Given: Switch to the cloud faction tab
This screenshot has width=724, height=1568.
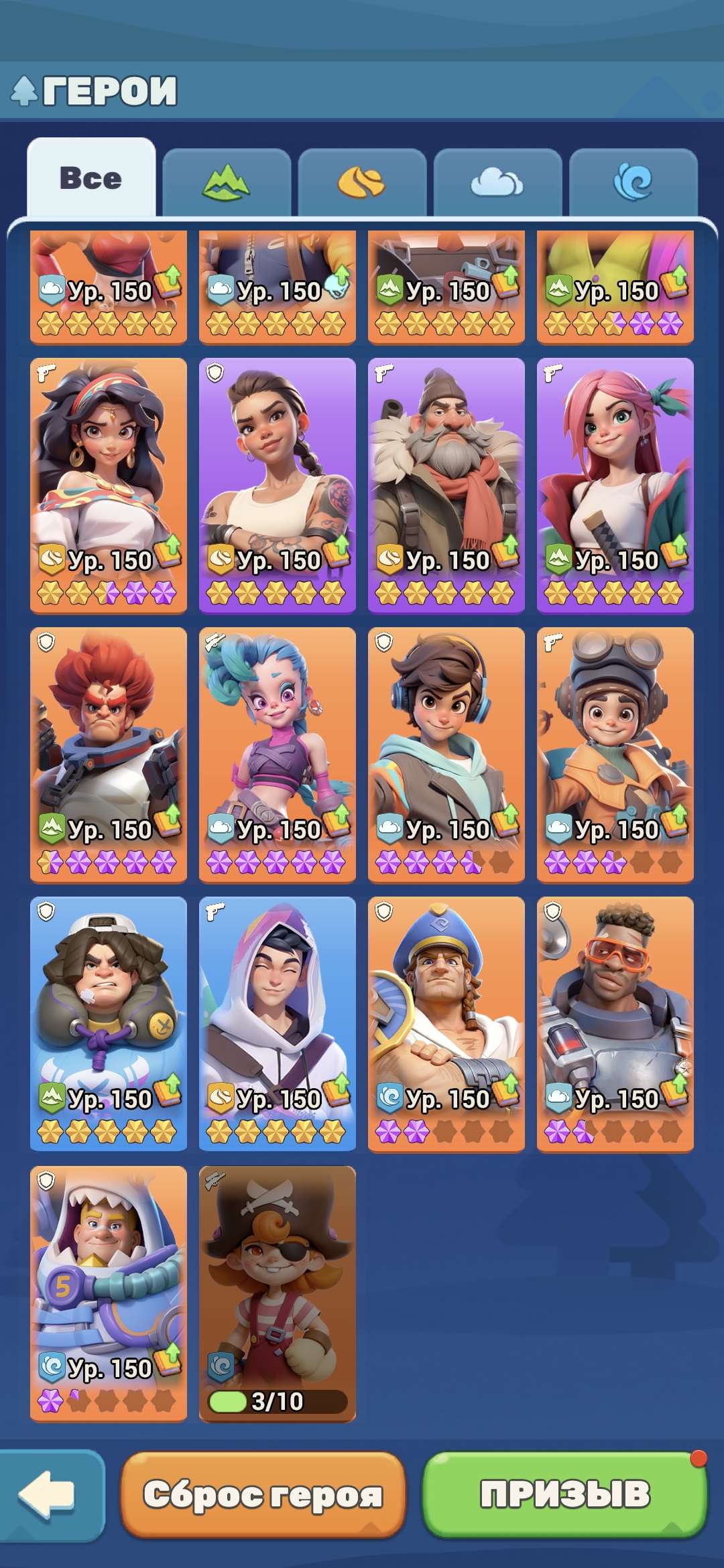Looking at the screenshot, I should [x=497, y=182].
